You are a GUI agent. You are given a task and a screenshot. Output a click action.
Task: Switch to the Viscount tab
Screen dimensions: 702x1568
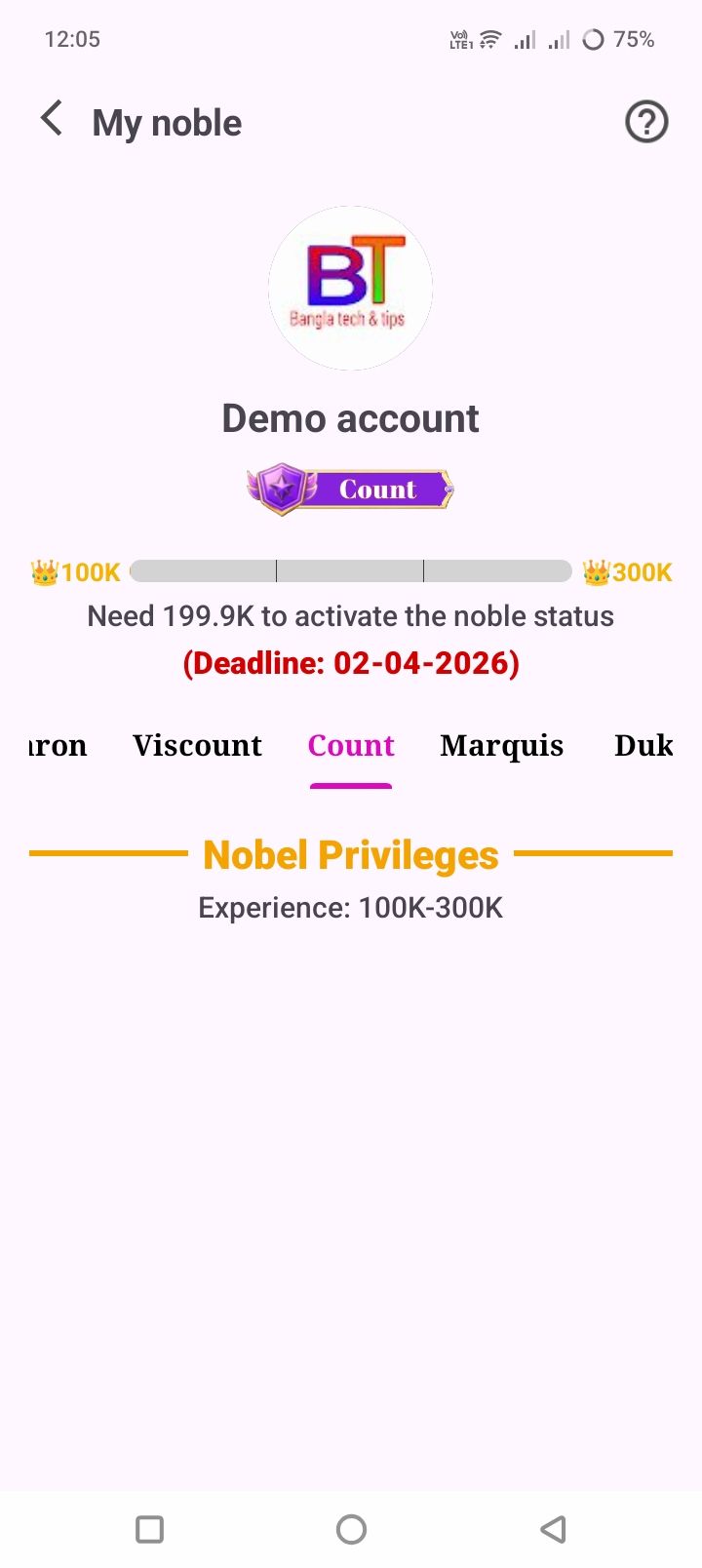[x=197, y=746]
